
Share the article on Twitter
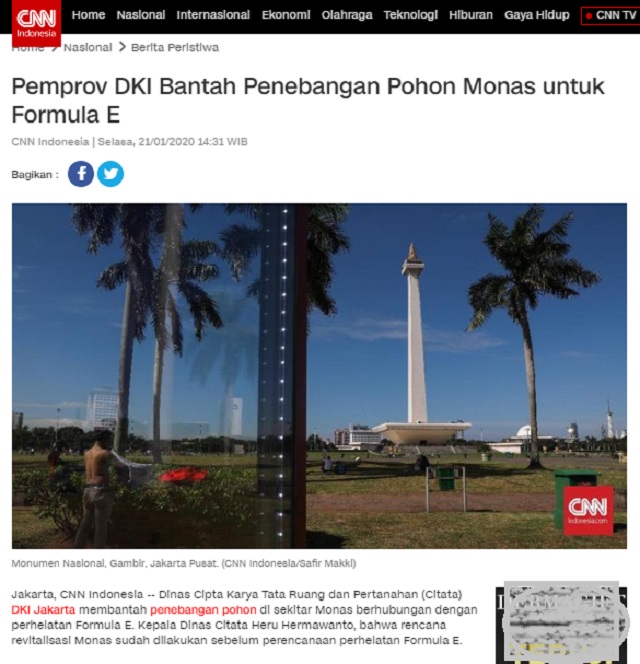coord(111,174)
